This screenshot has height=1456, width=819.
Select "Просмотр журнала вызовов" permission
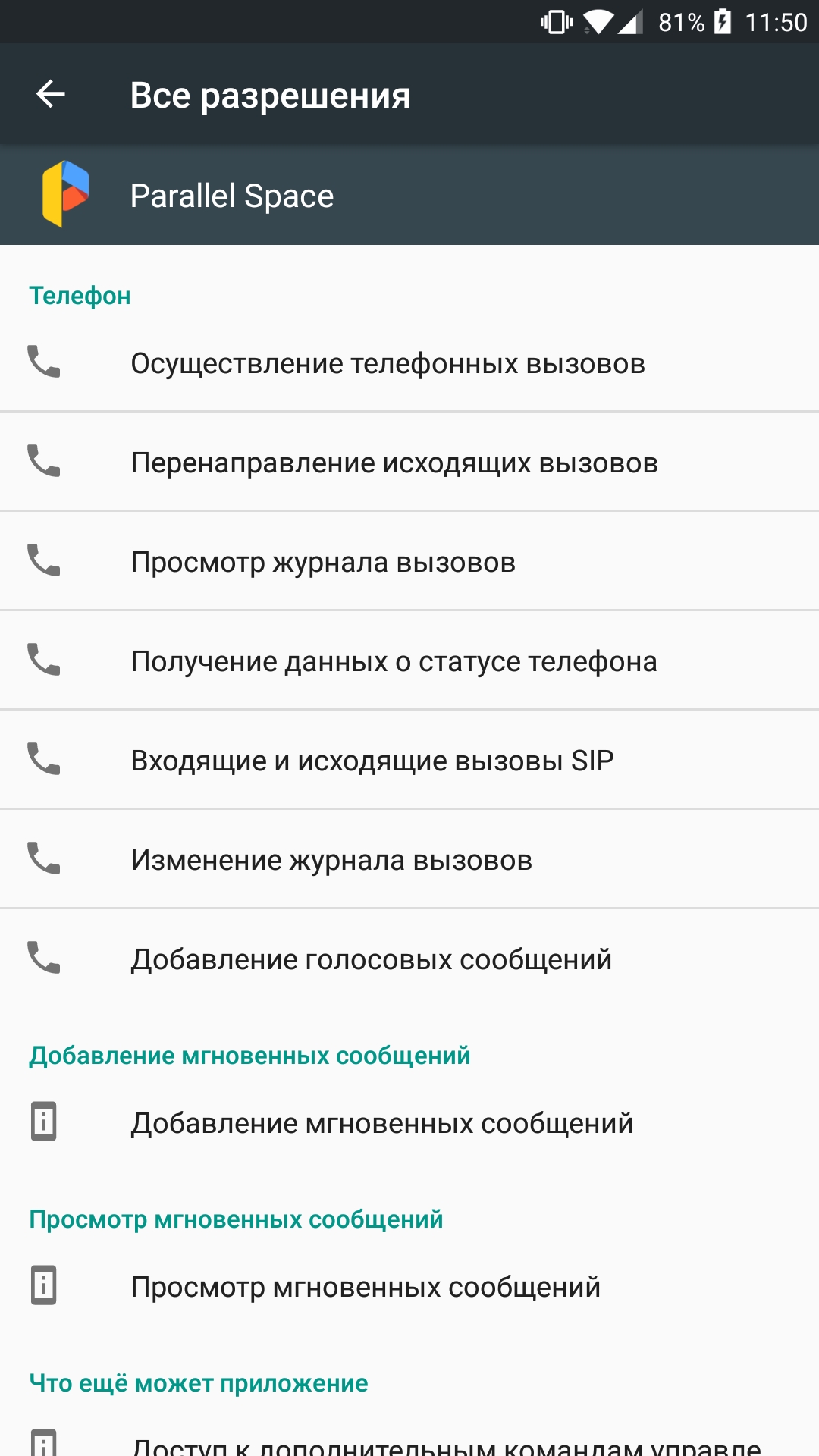(409, 561)
